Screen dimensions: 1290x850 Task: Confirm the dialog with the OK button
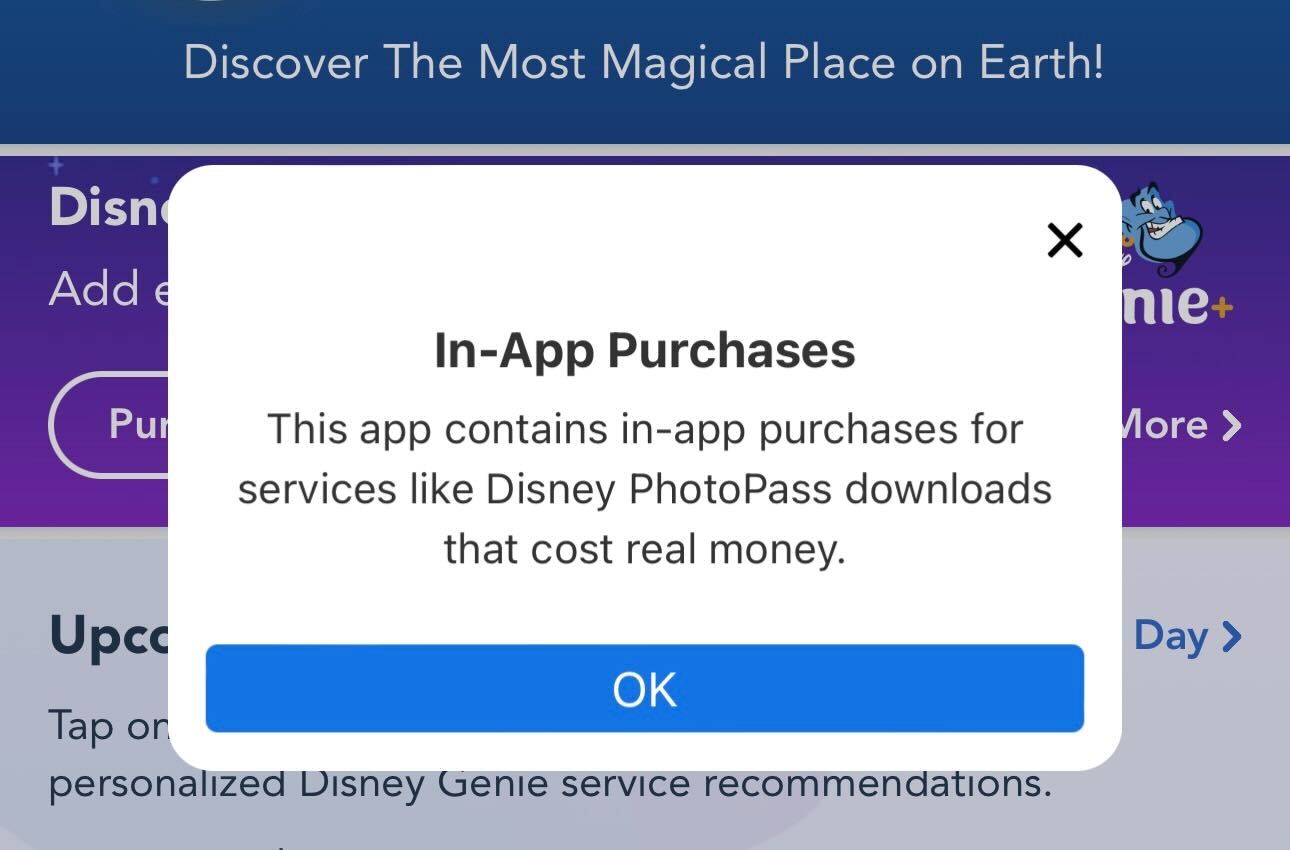[644, 689]
